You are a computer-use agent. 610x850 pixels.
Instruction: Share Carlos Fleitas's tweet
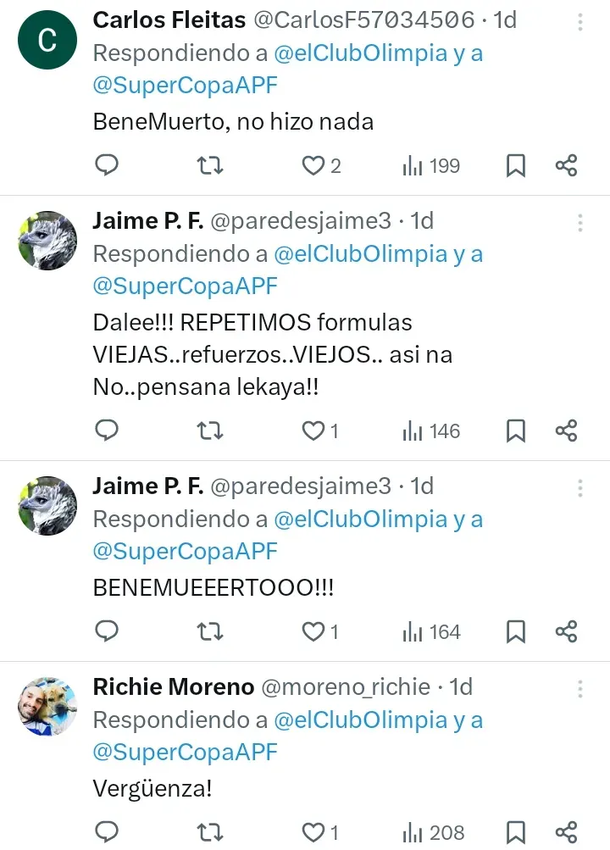(x=566, y=166)
